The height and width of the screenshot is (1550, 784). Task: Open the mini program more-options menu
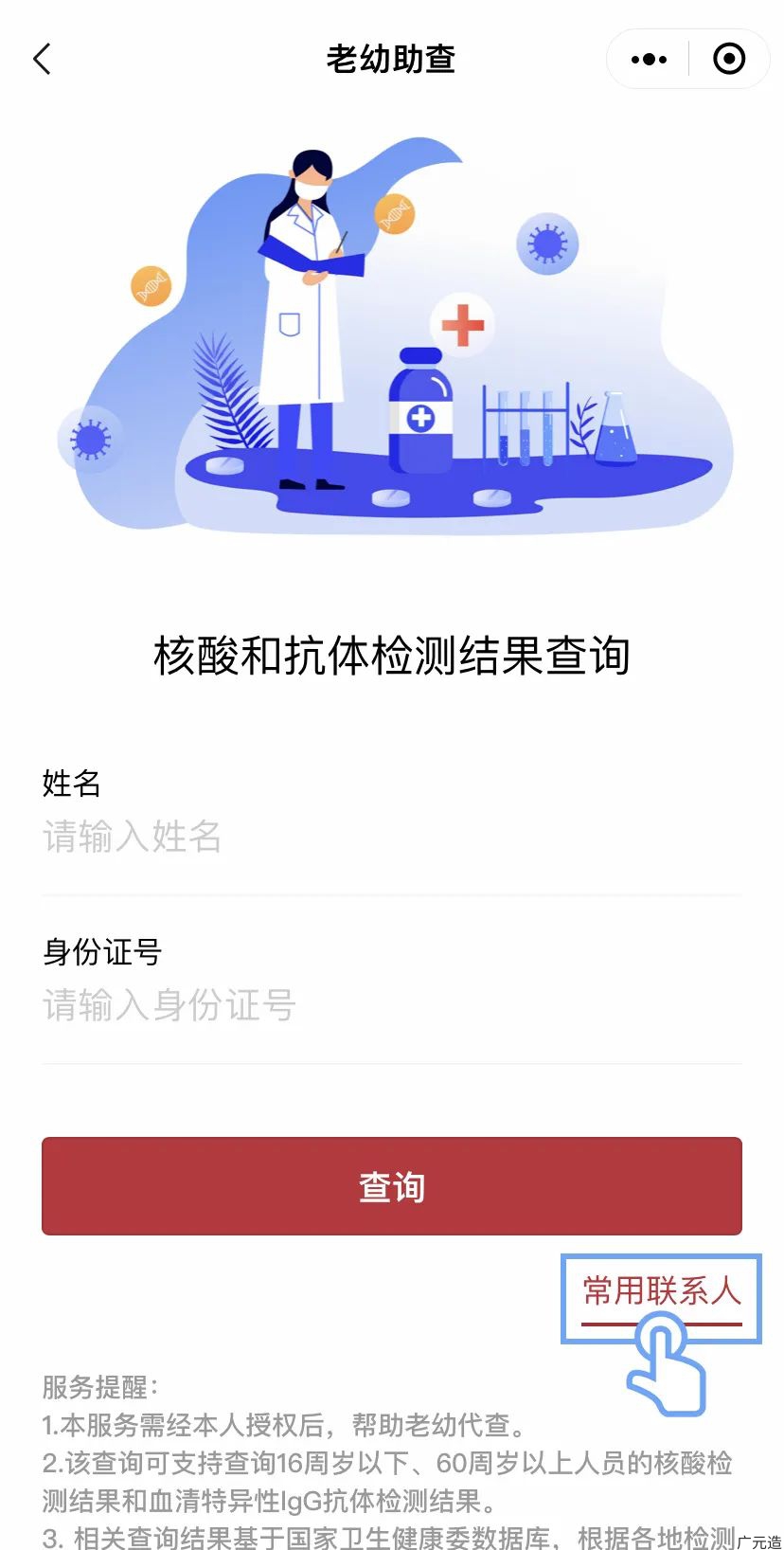pyautogui.click(x=649, y=59)
